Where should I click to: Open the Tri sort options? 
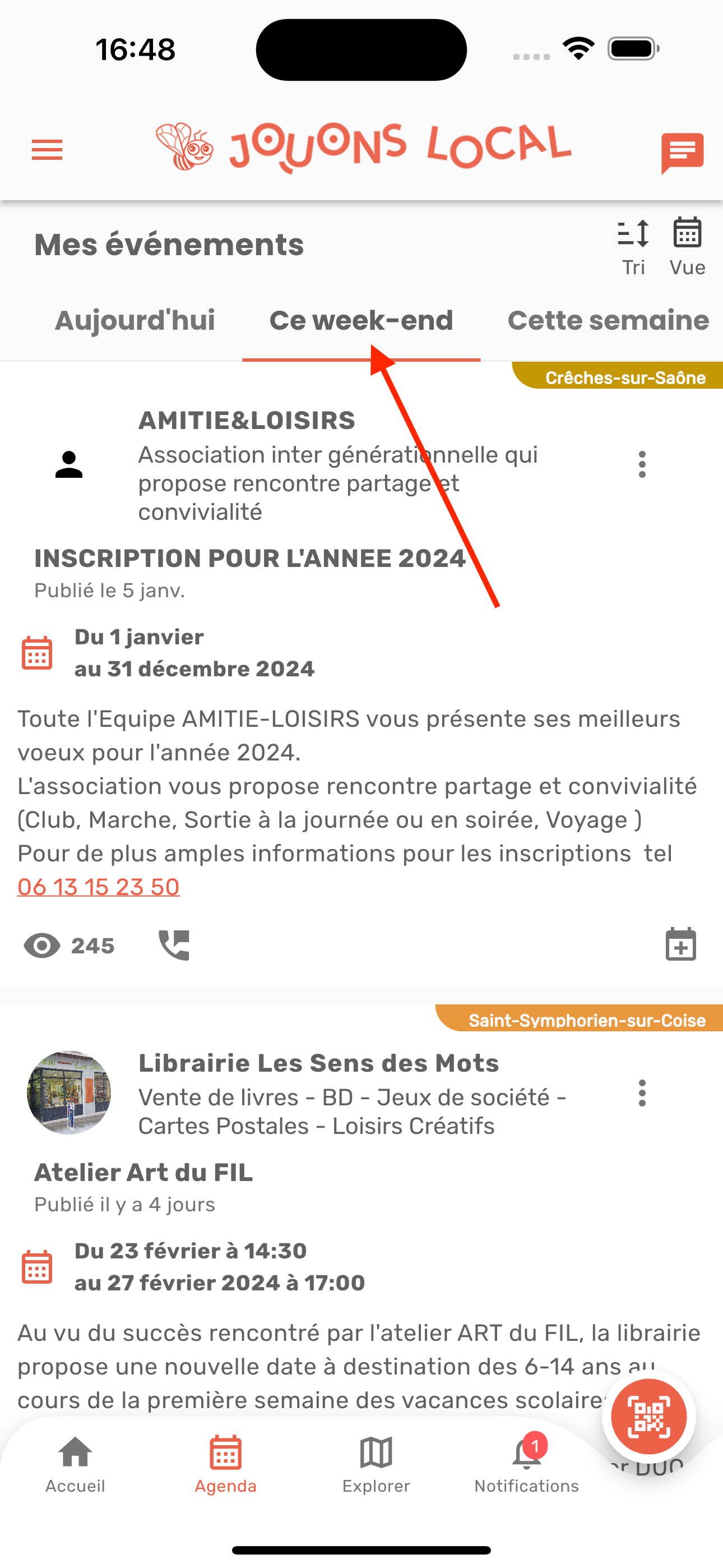(x=633, y=247)
